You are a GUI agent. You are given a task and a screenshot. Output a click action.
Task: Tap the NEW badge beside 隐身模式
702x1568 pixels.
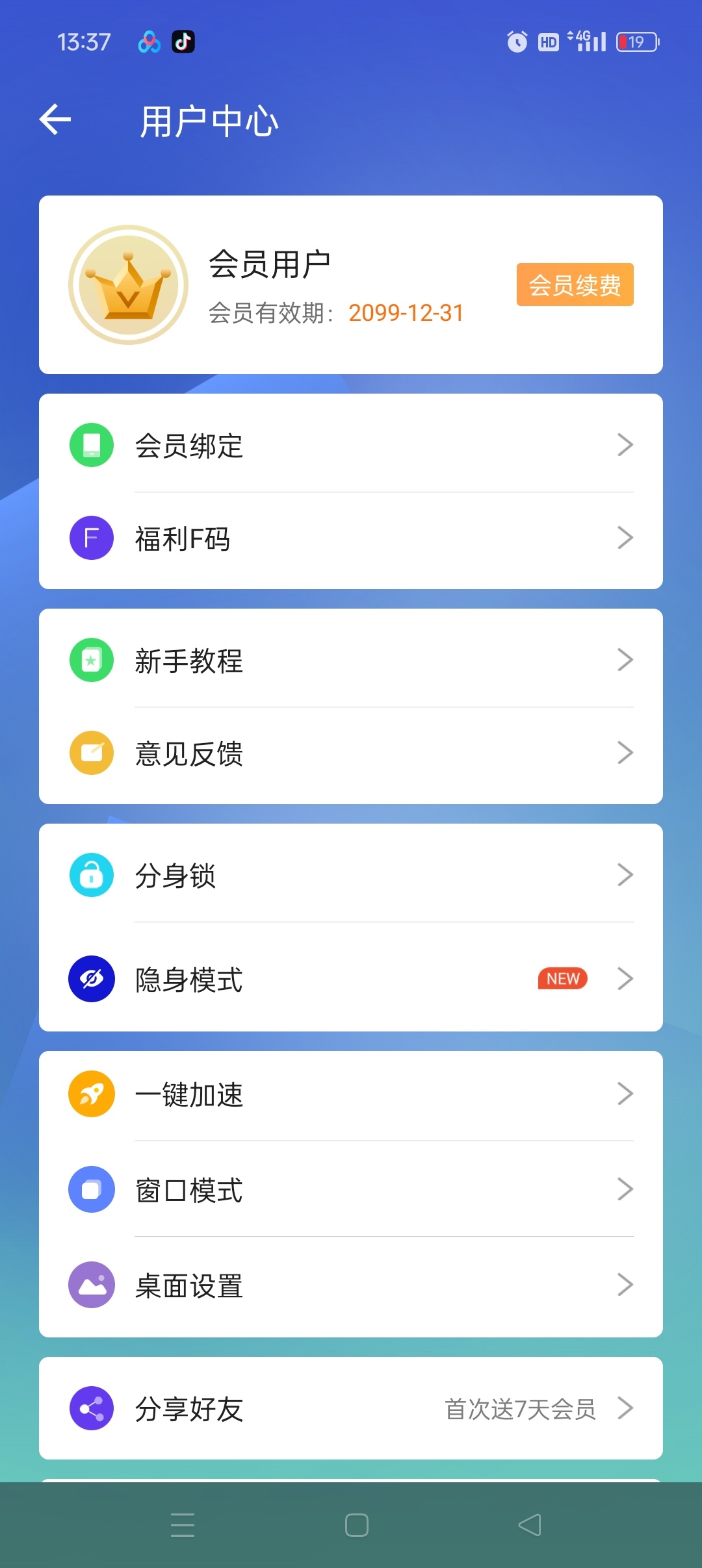(x=562, y=979)
